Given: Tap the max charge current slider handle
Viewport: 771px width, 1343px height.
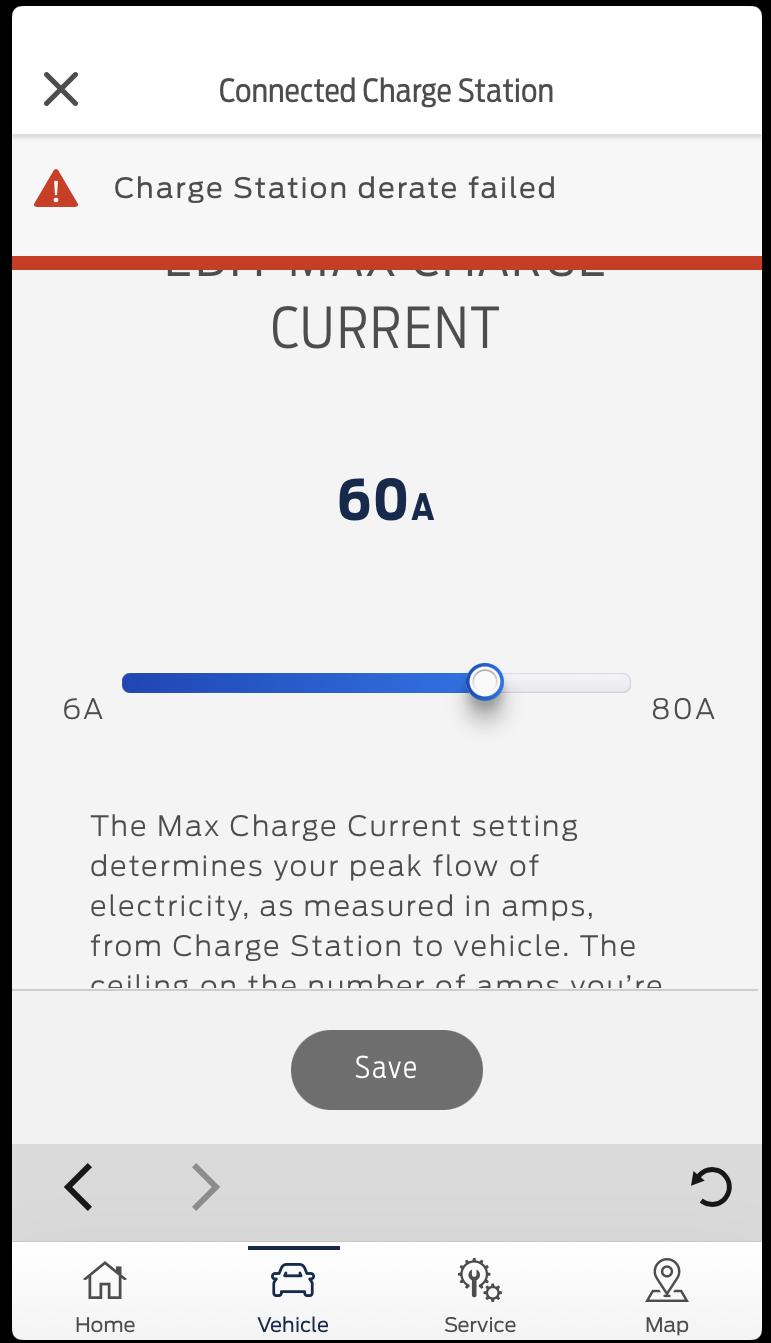Looking at the screenshot, I should pyautogui.click(x=485, y=683).
